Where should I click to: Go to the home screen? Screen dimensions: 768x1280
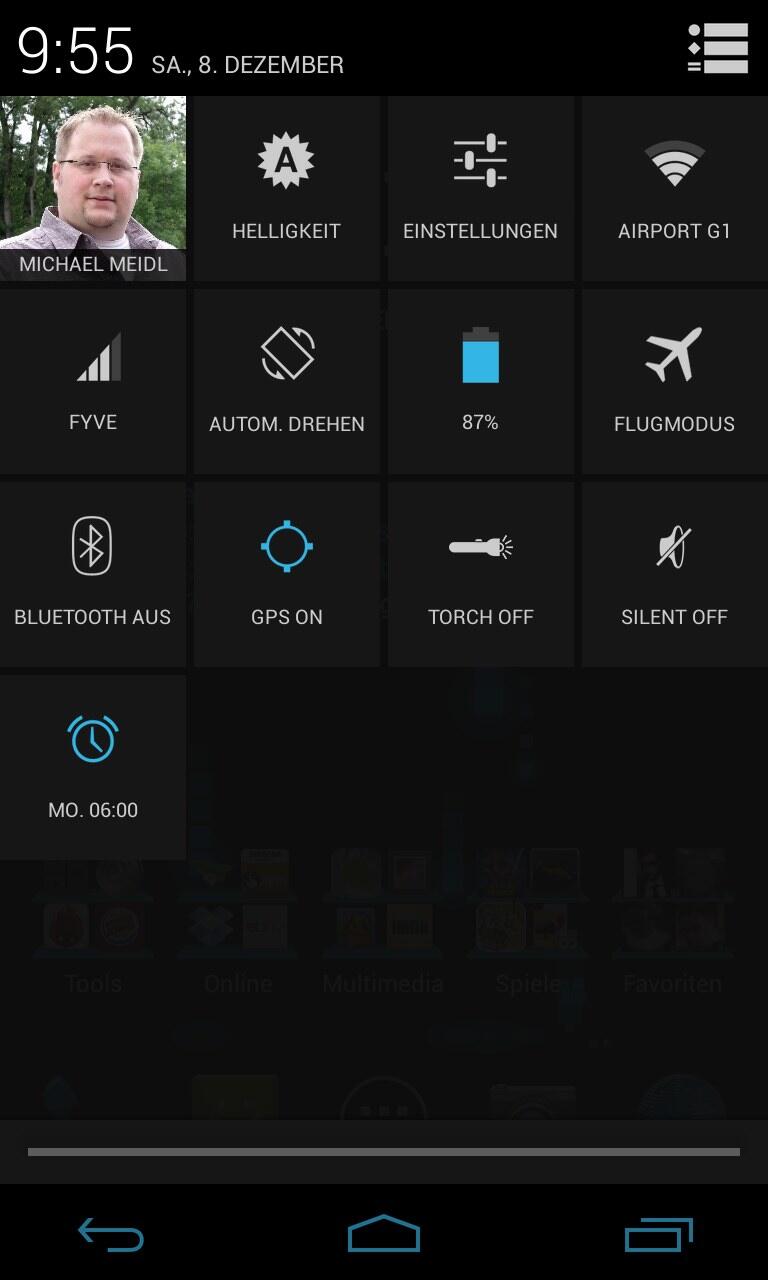coord(384,1233)
